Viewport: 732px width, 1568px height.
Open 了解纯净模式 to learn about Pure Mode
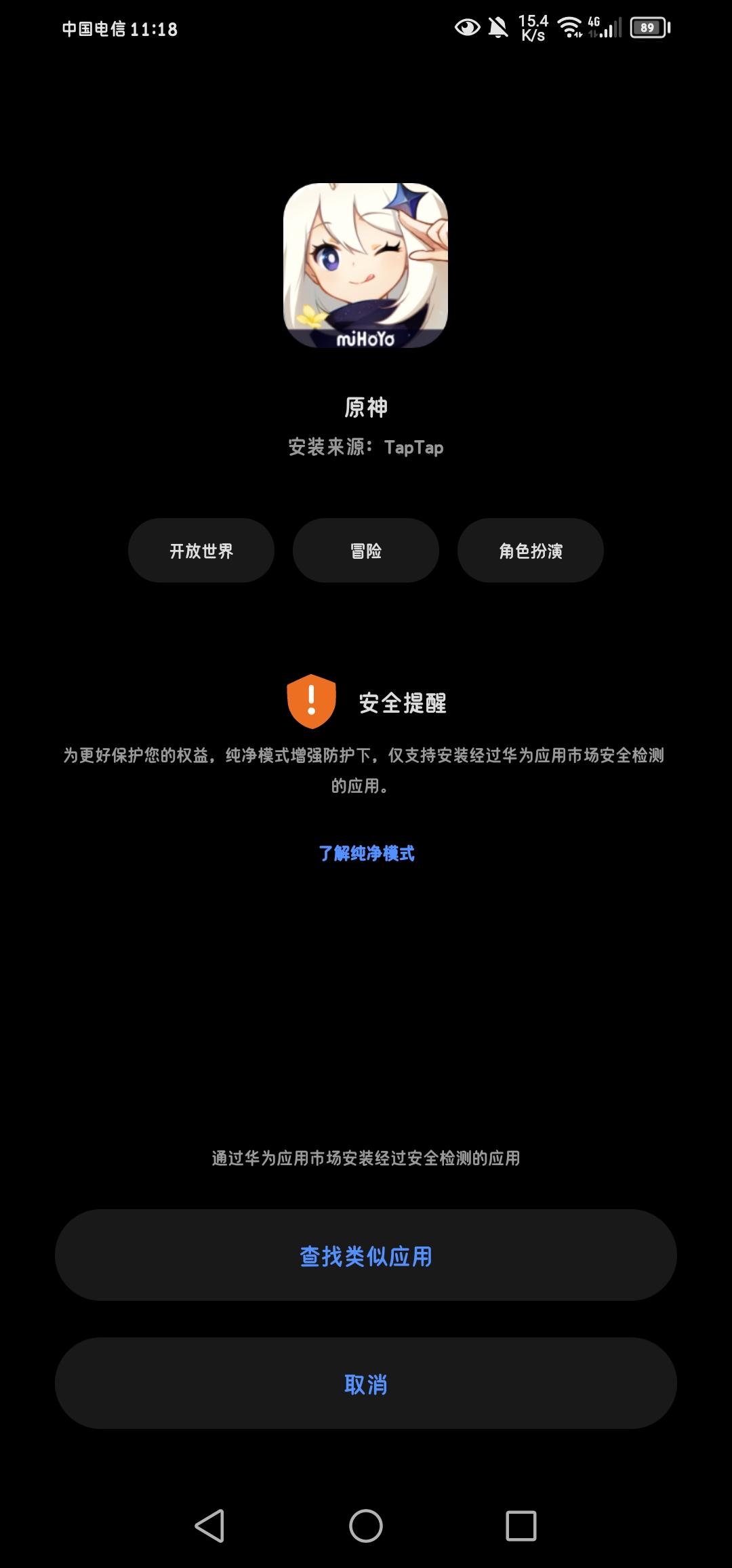click(366, 855)
